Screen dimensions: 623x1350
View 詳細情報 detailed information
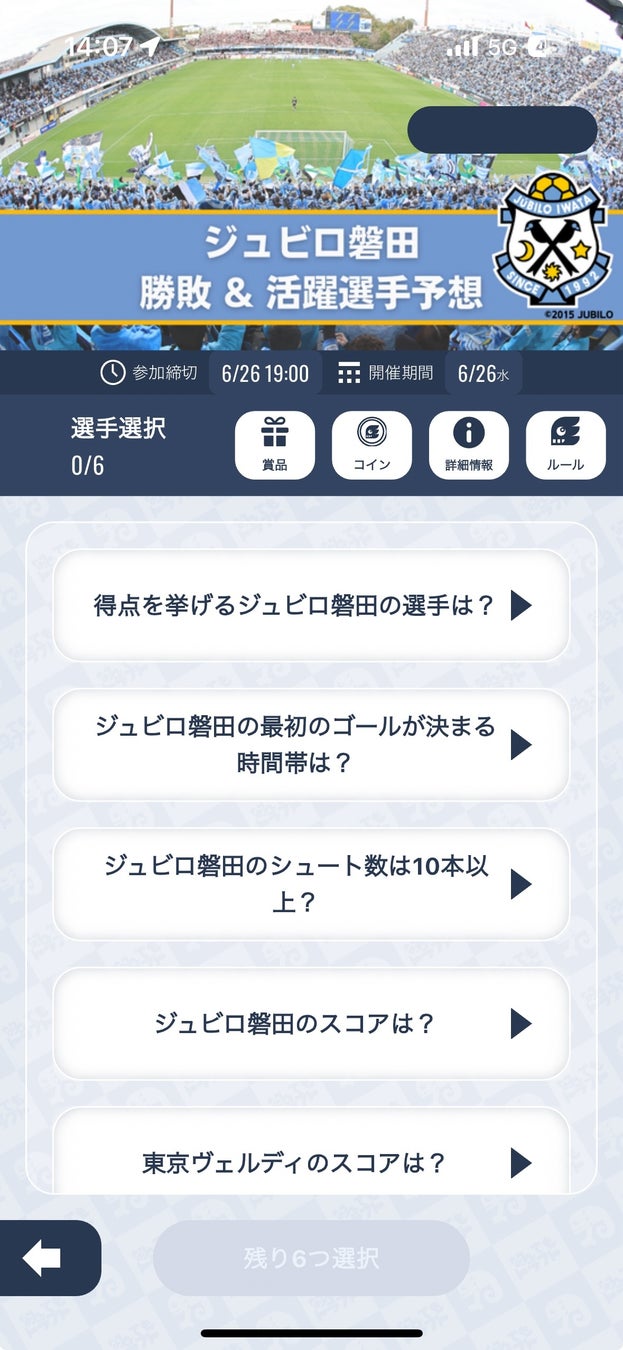468,445
